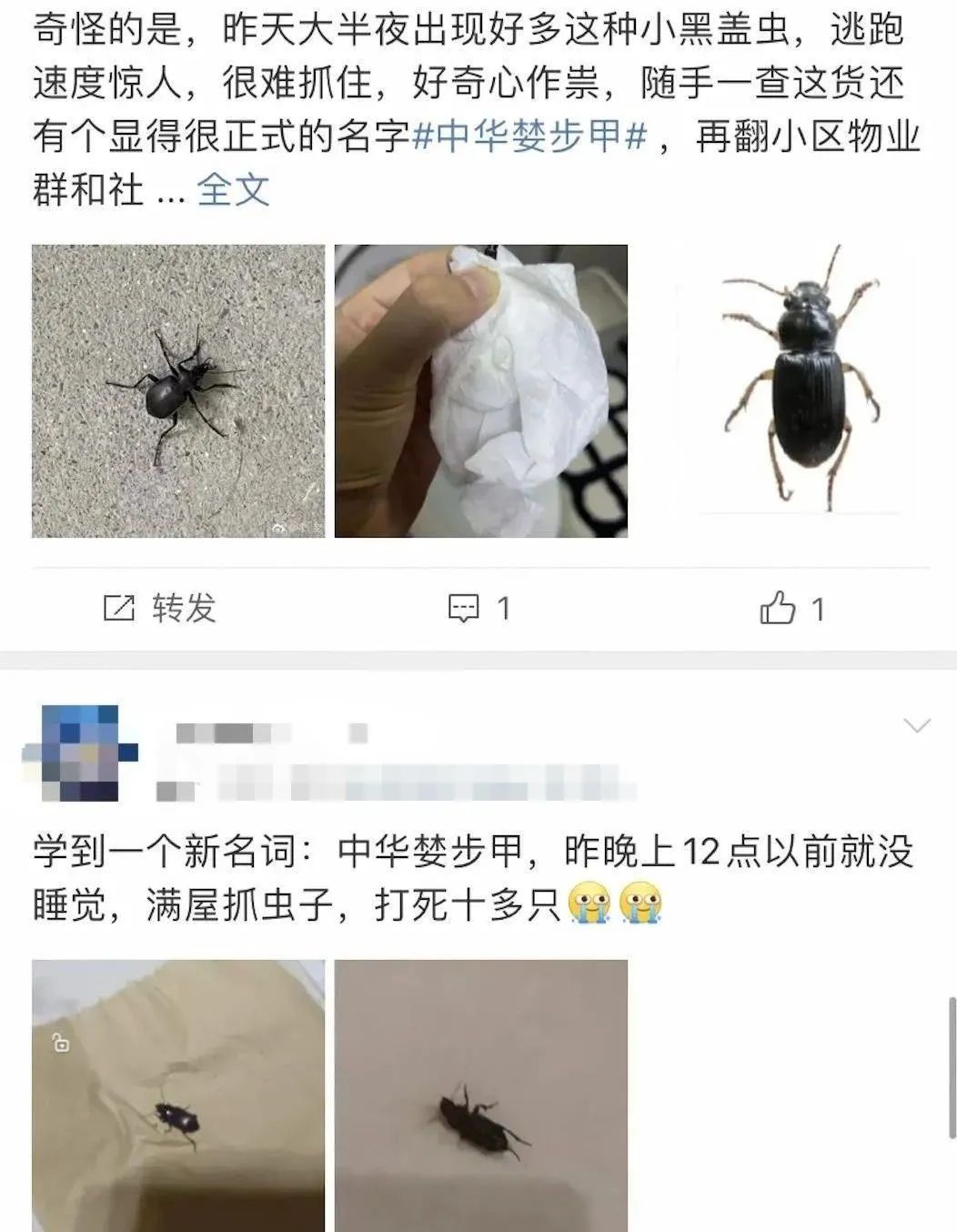Viewport: 957px width, 1232px height.
Task: Open the hand holding tissue photo
Action: [481, 391]
